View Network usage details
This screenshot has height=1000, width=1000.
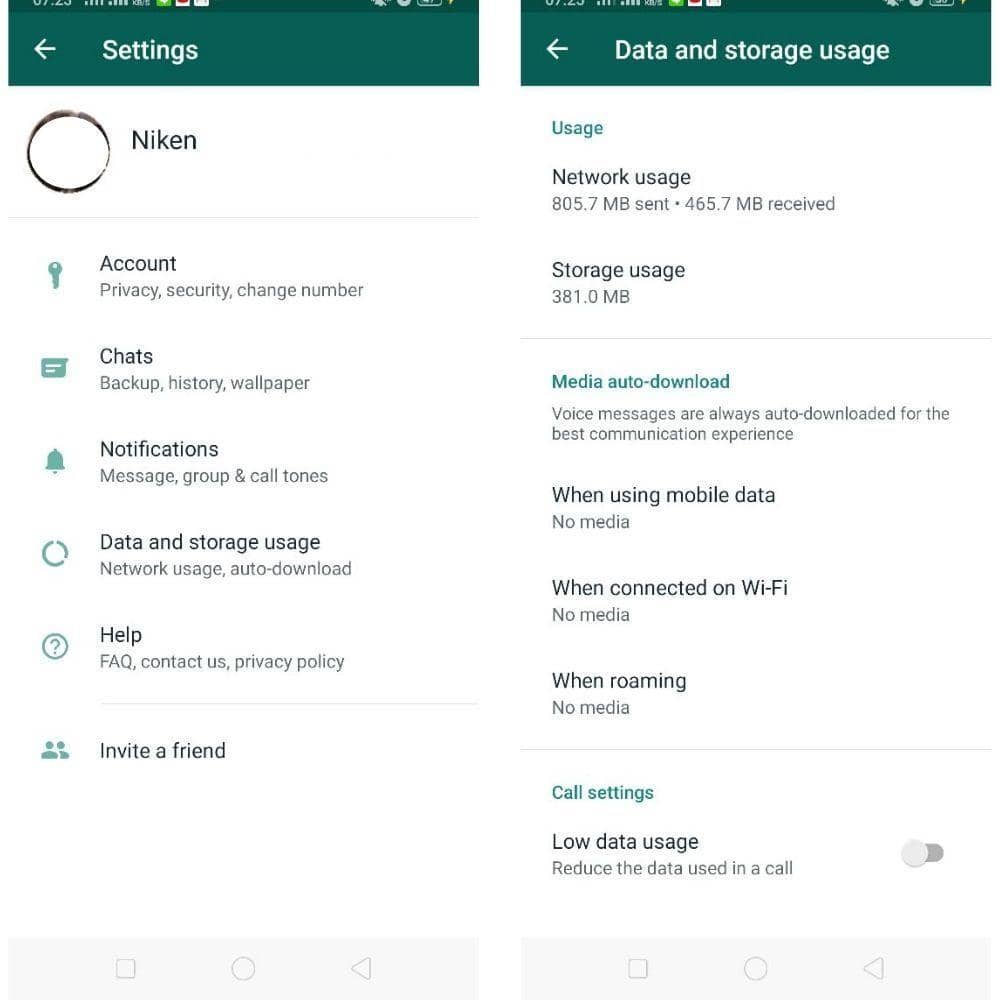692,189
